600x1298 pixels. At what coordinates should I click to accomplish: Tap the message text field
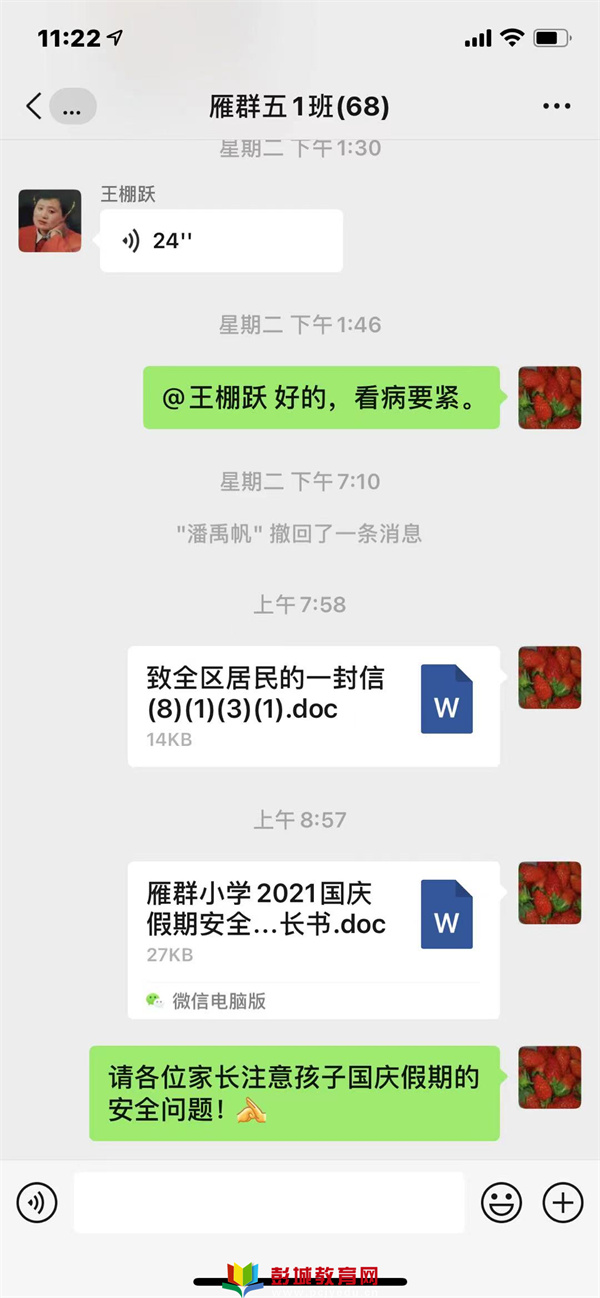coord(269,1202)
